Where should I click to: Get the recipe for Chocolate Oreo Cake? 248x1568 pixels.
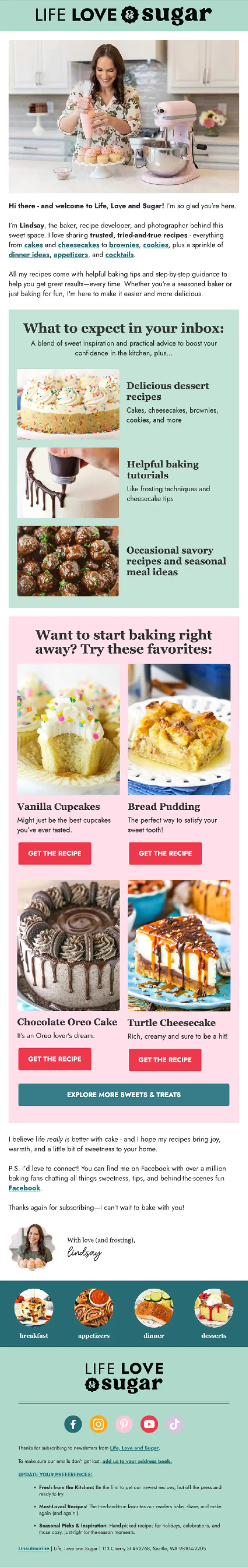[54, 1058]
